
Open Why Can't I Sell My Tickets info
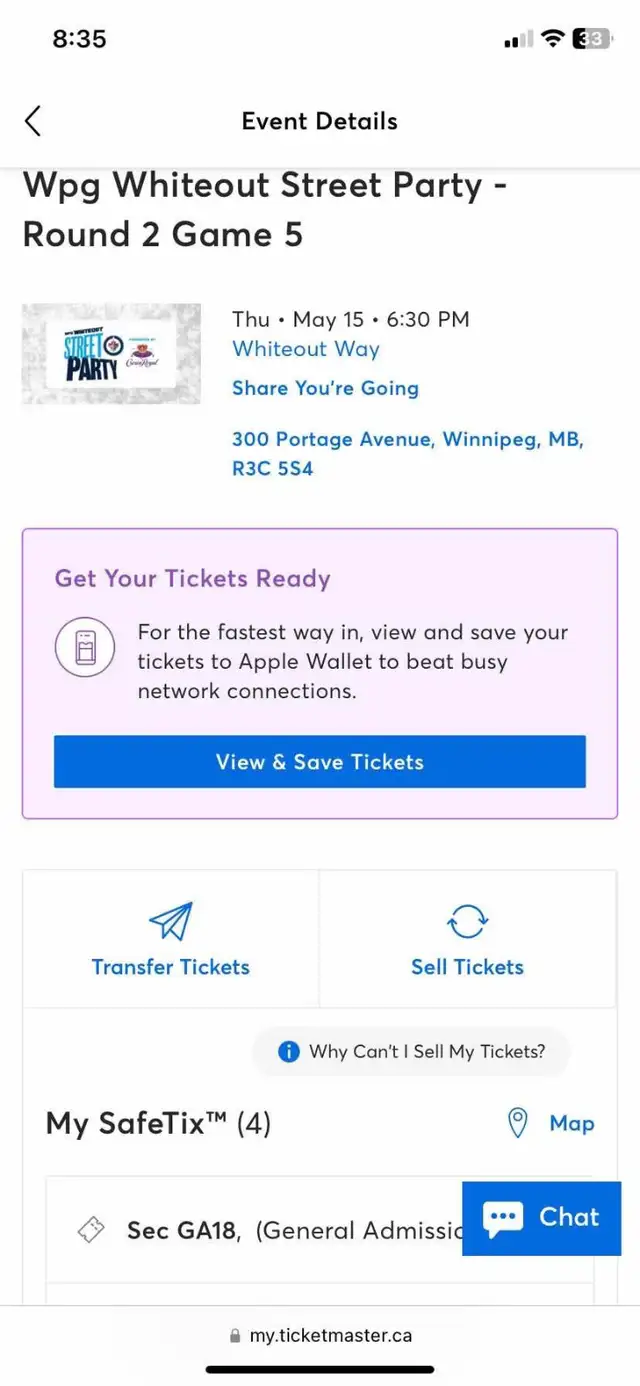[x=412, y=1052]
